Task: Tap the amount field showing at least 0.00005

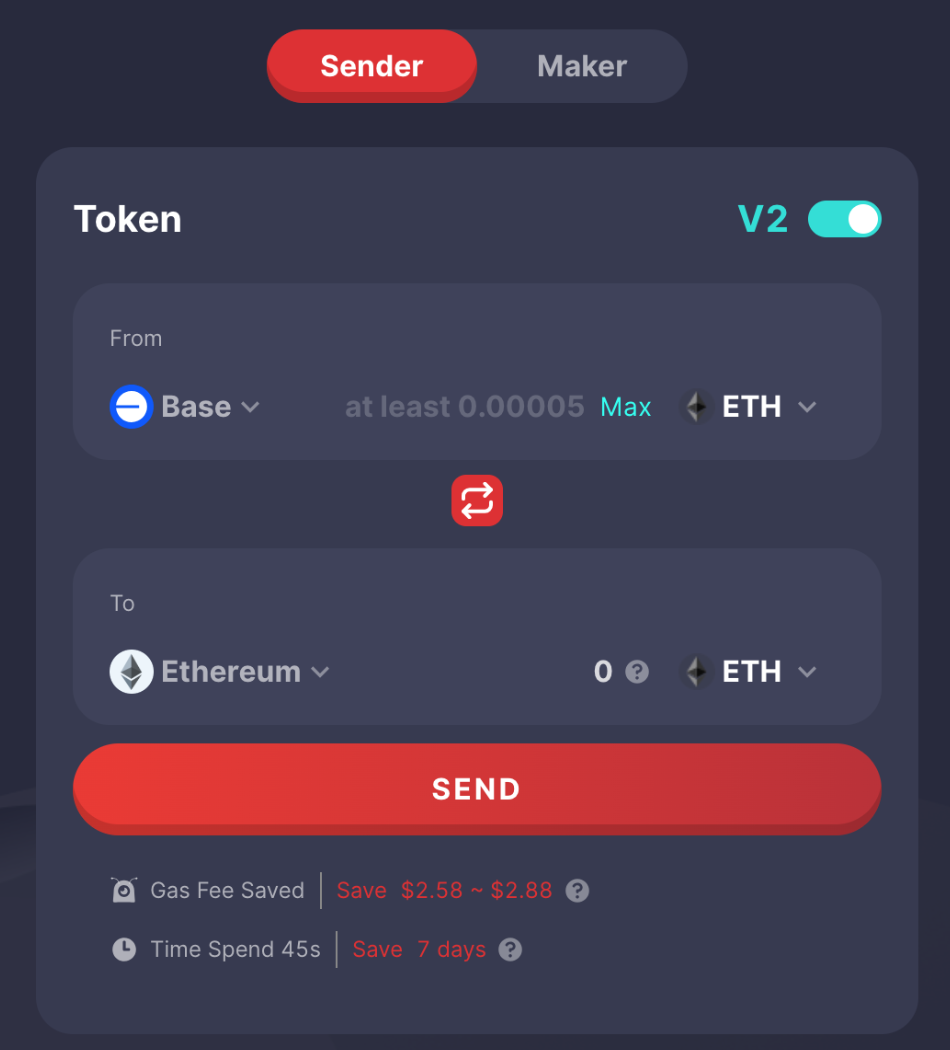Action: 464,407
